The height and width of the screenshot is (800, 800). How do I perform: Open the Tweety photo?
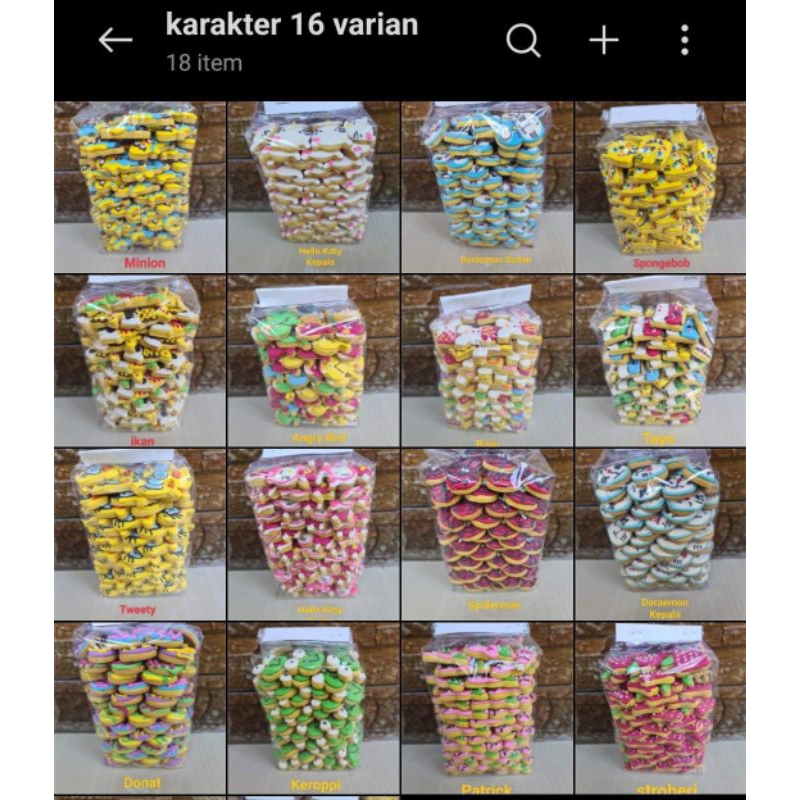(x=139, y=533)
